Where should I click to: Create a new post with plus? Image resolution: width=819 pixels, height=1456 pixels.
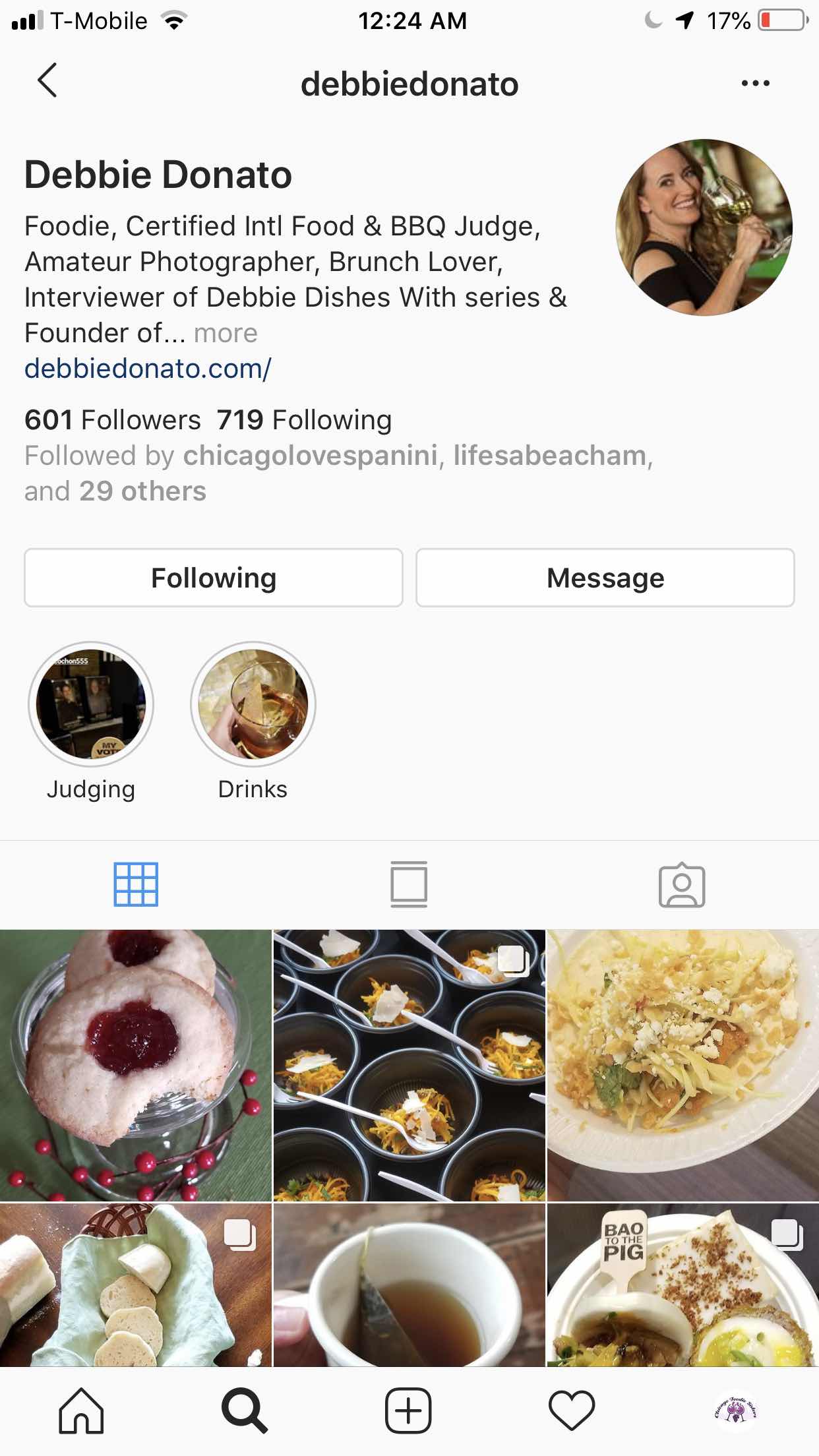[408, 1410]
